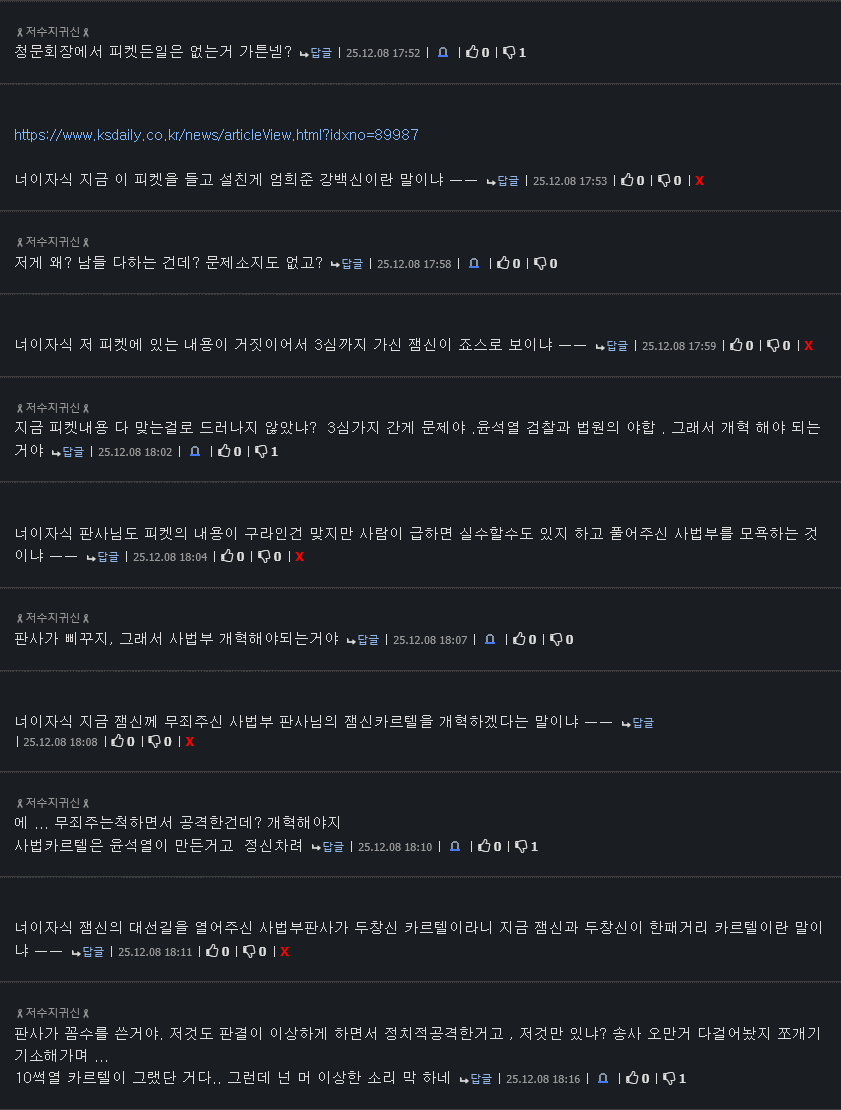
Task: Delete the 17:53 comment with the red X
Action: pos(700,181)
